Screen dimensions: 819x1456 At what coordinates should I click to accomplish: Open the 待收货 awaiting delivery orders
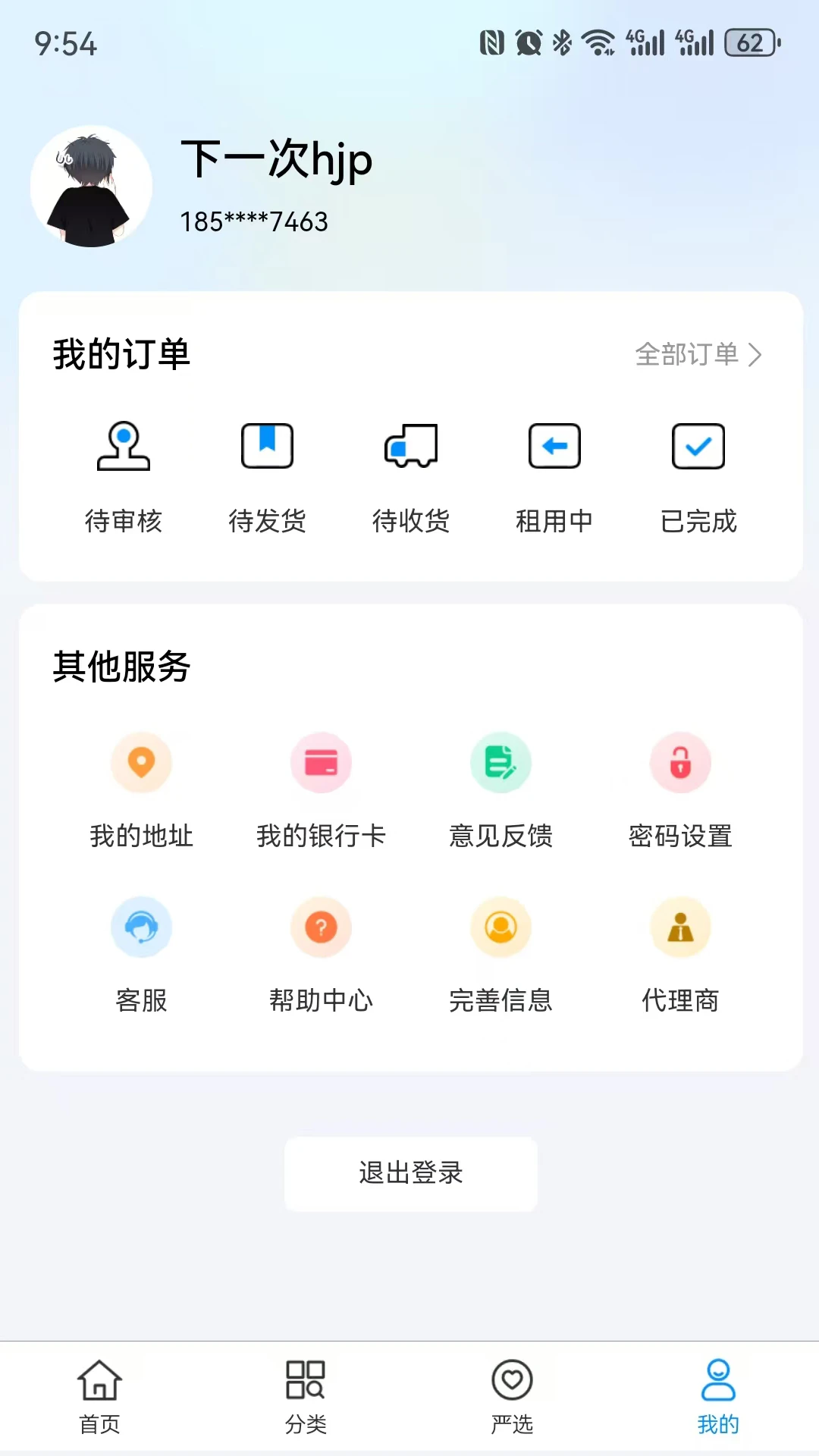[x=410, y=474]
